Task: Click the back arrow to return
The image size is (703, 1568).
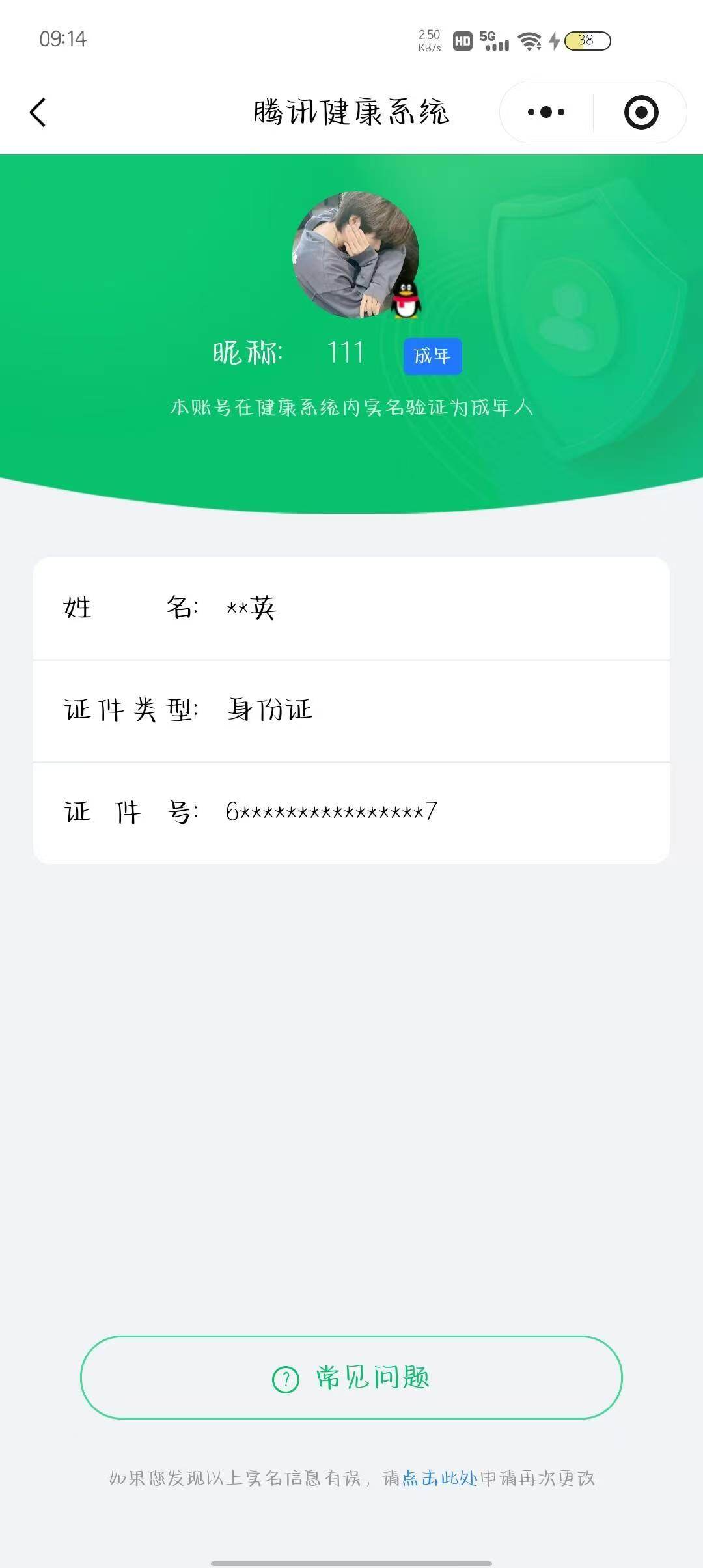Action: tap(37, 112)
